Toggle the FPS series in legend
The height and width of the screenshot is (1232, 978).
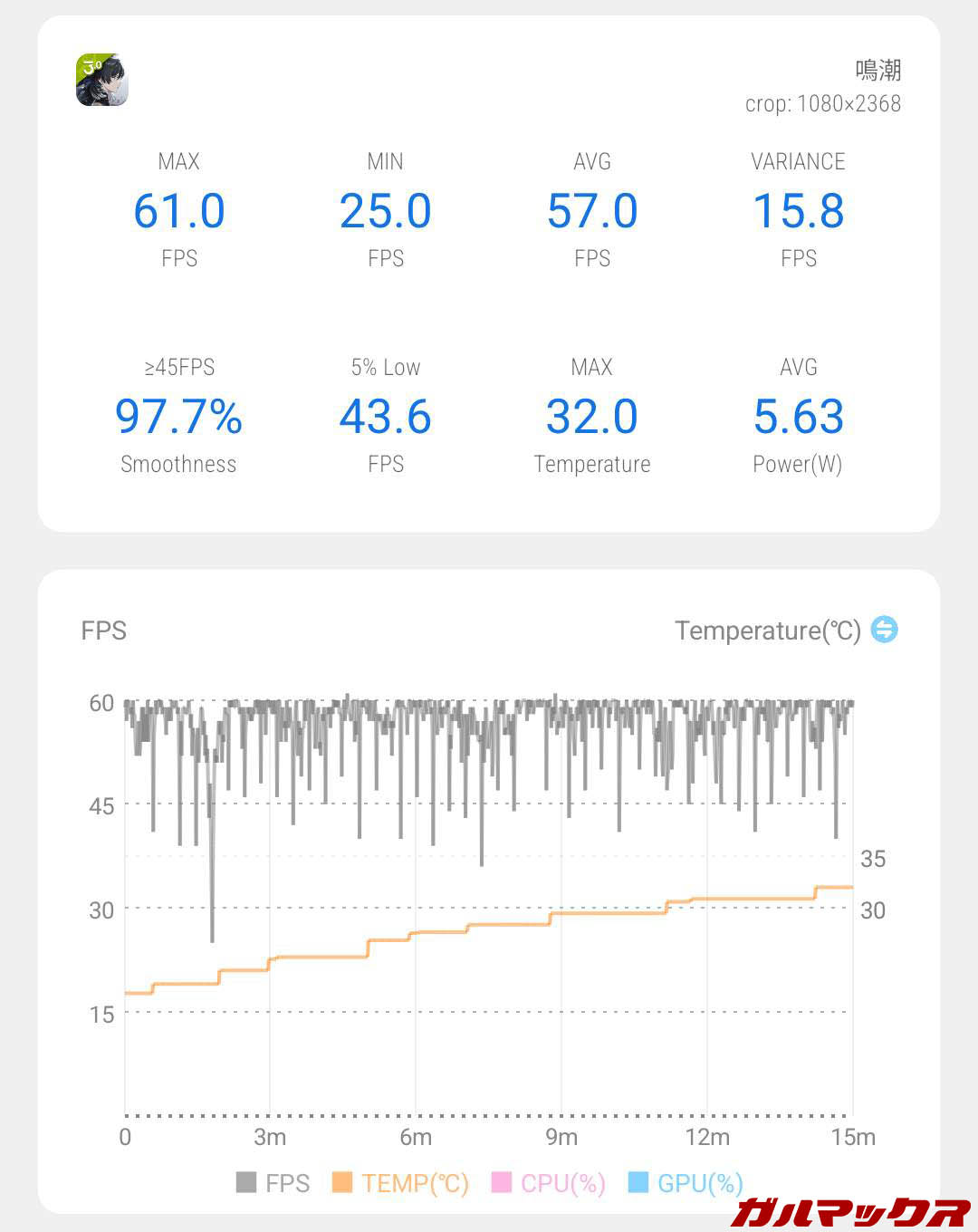point(273,1183)
